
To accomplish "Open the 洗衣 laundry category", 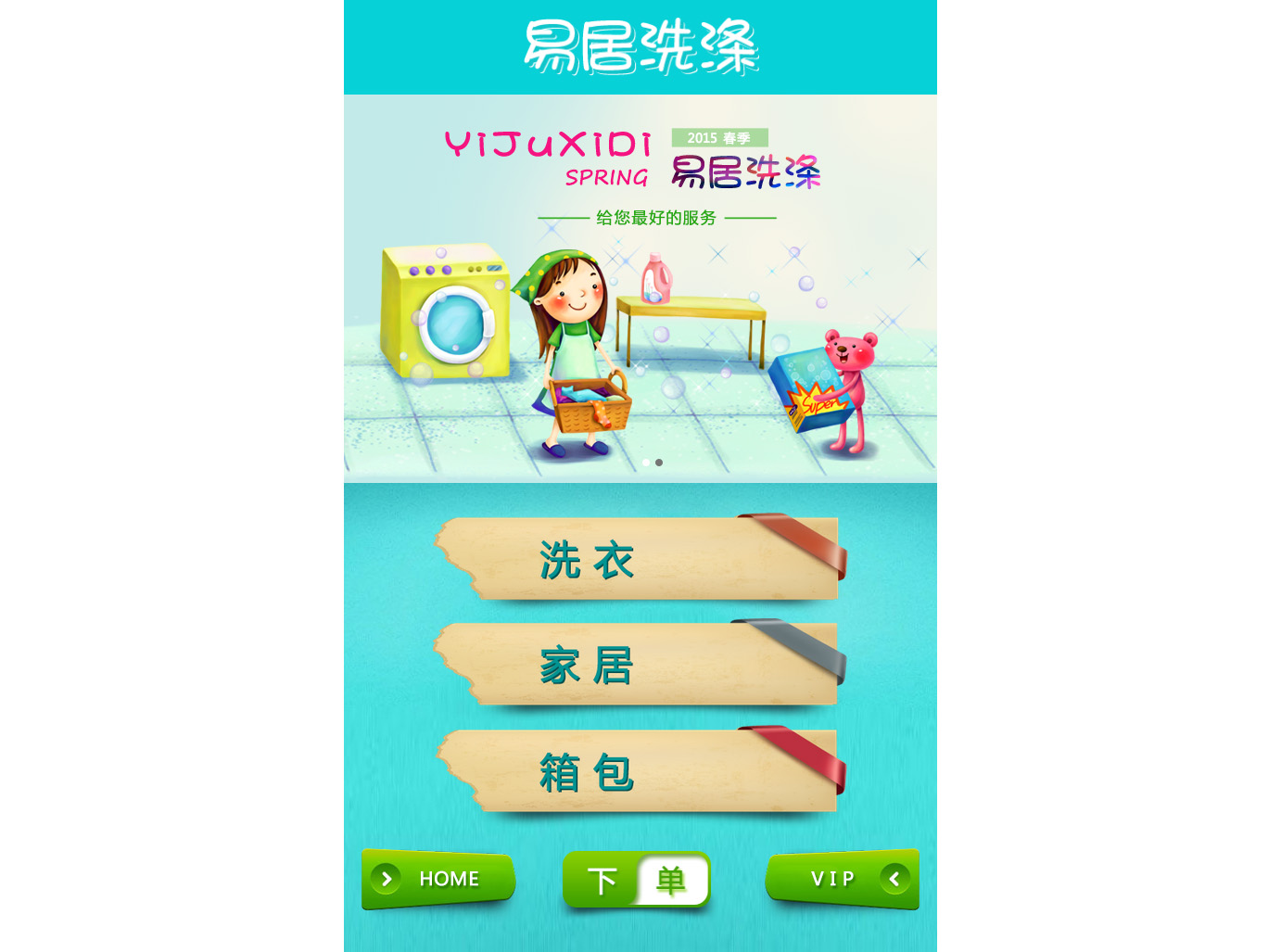I will 639,560.
